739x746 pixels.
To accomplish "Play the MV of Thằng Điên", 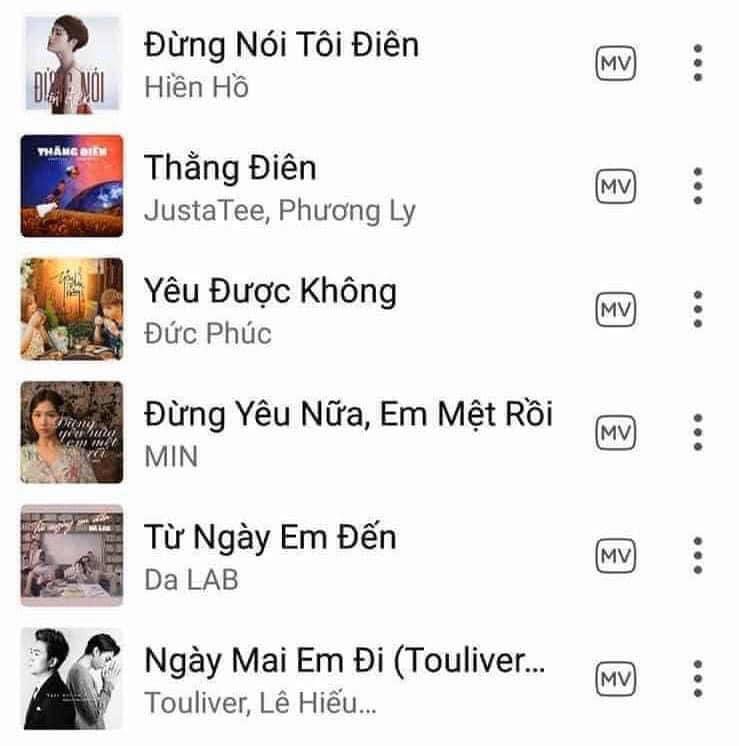I will click(x=617, y=184).
